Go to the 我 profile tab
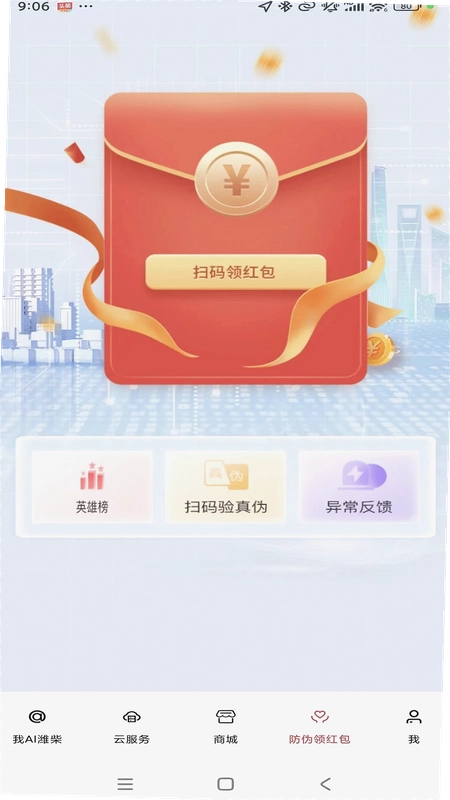This screenshot has width=450, height=800. (x=414, y=727)
